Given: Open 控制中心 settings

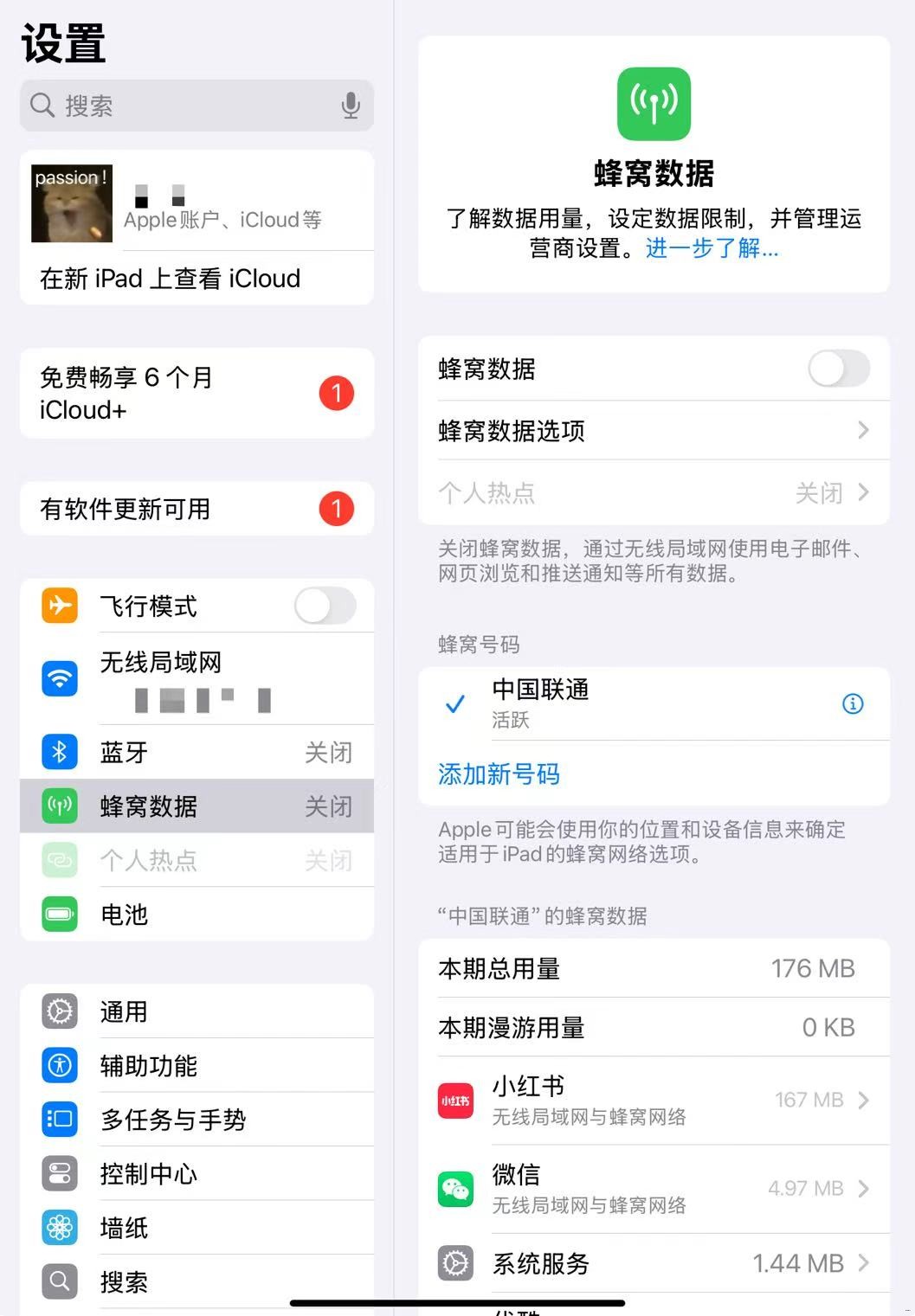Looking at the screenshot, I should 197,1174.
